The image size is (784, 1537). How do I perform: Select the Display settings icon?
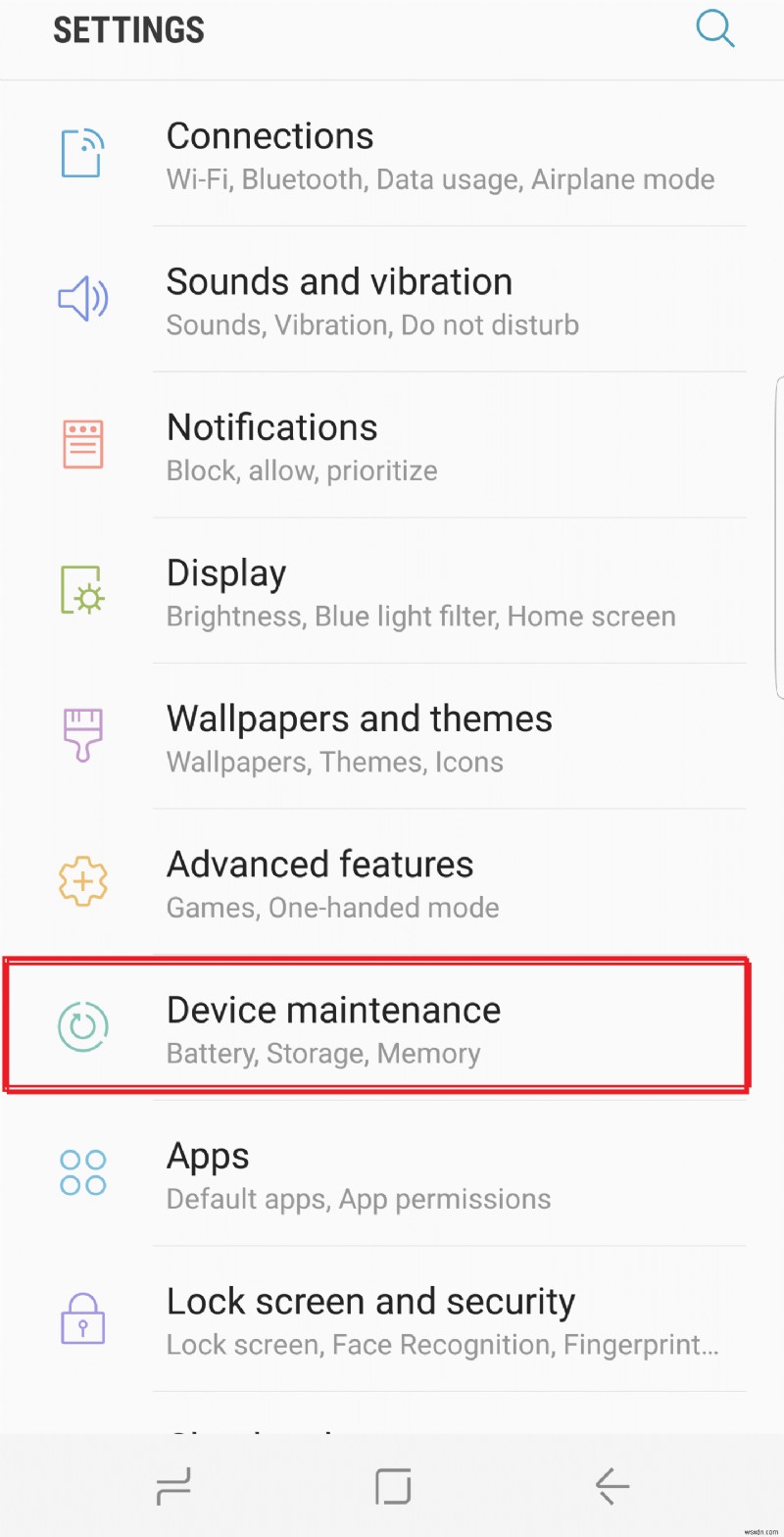click(x=82, y=590)
